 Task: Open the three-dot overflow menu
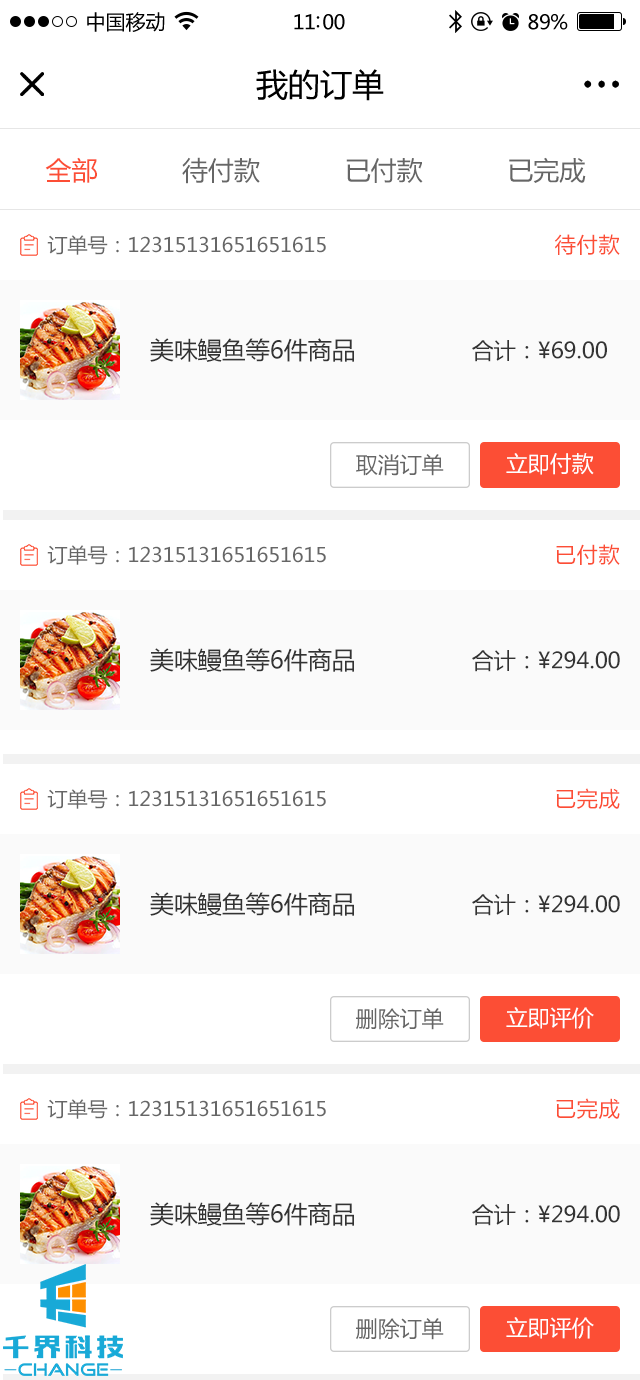tap(601, 85)
